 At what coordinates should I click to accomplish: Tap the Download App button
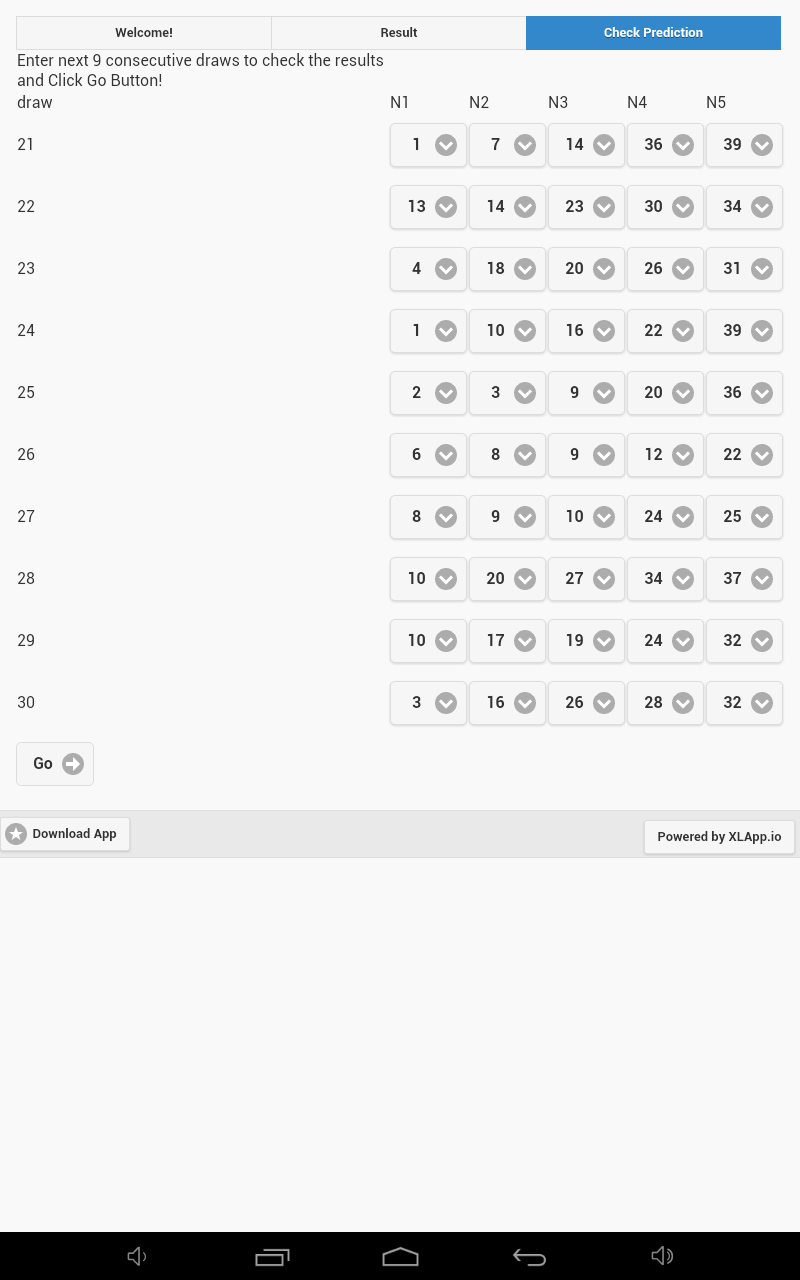tap(66, 834)
